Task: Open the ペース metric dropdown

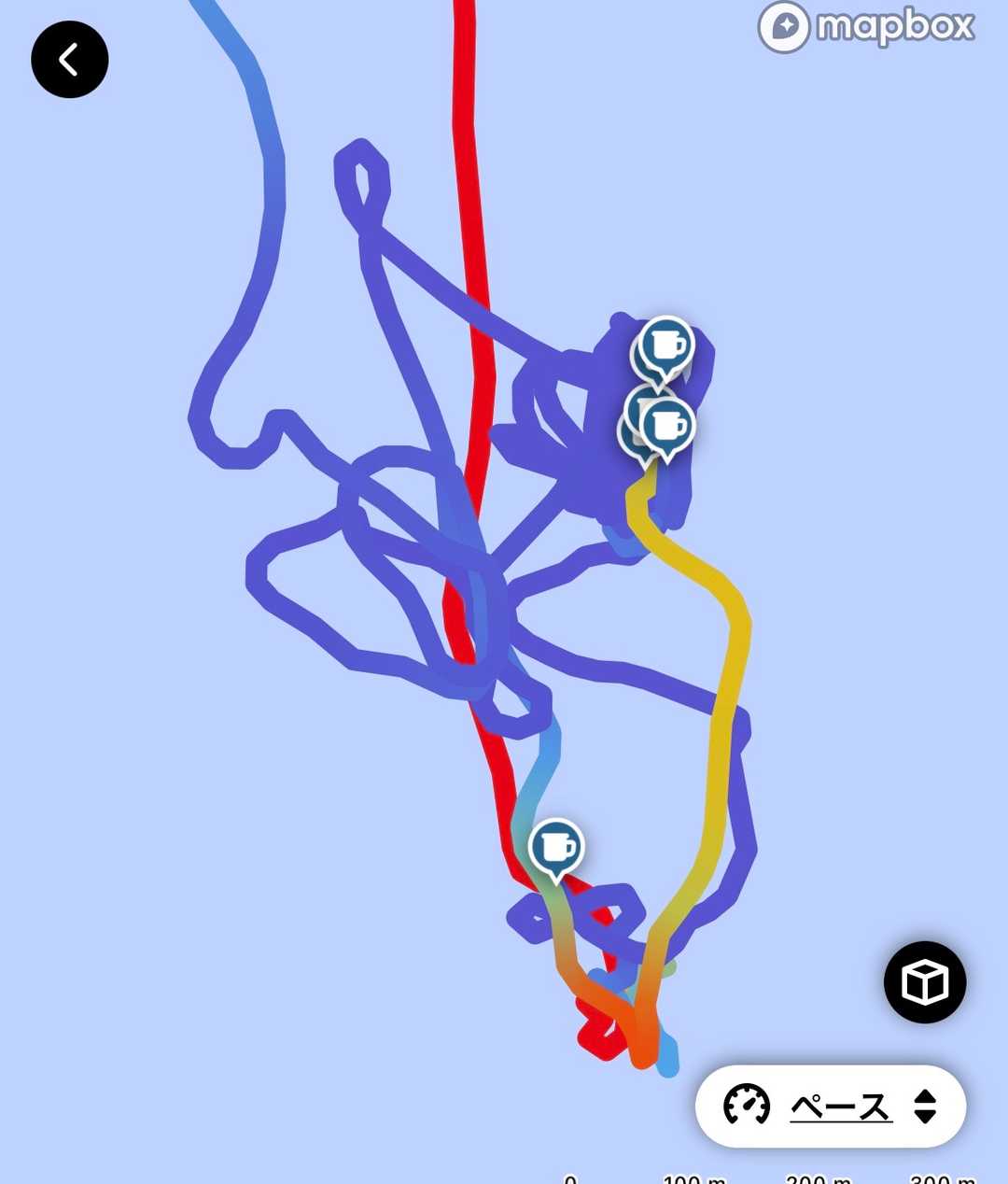Action: tap(831, 1106)
